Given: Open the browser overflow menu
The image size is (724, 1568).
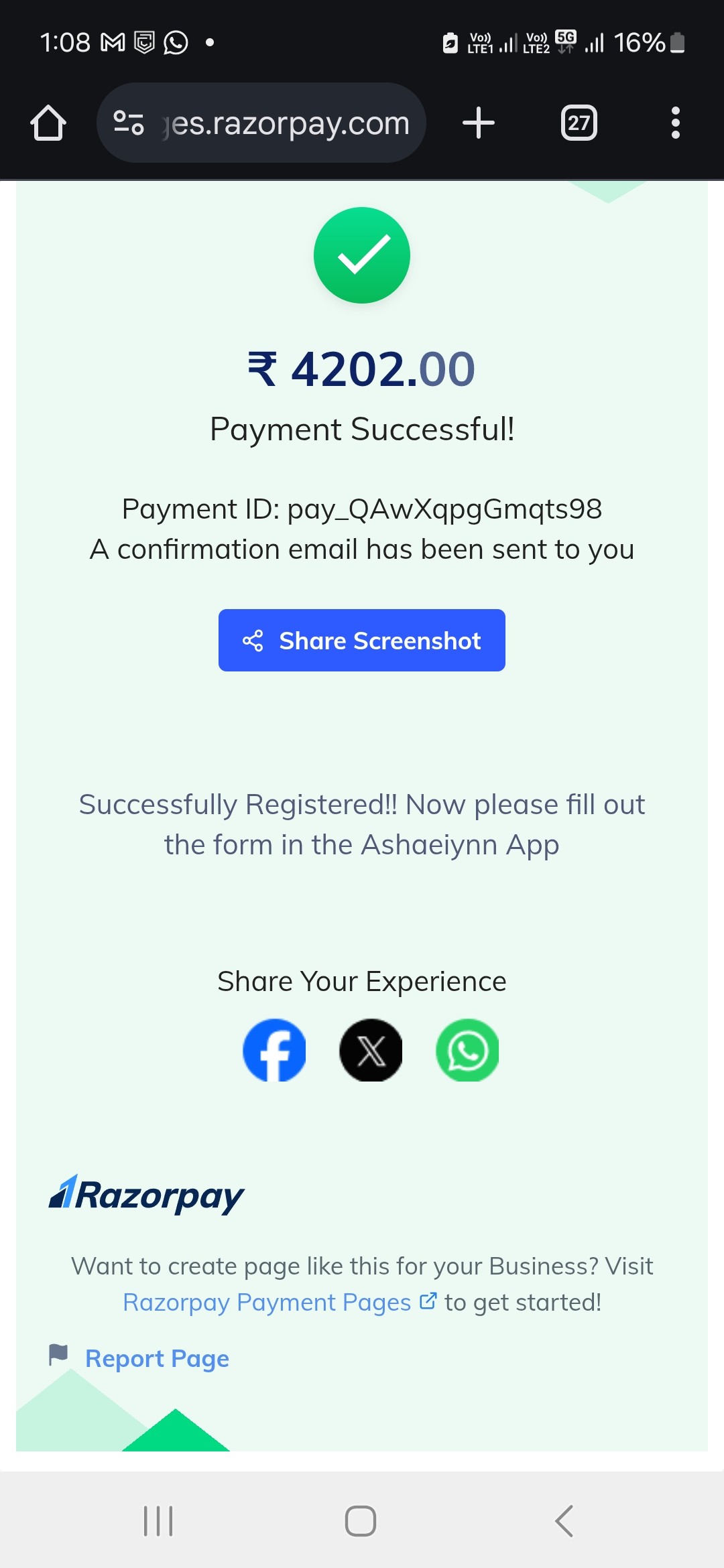Looking at the screenshot, I should 676,123.
